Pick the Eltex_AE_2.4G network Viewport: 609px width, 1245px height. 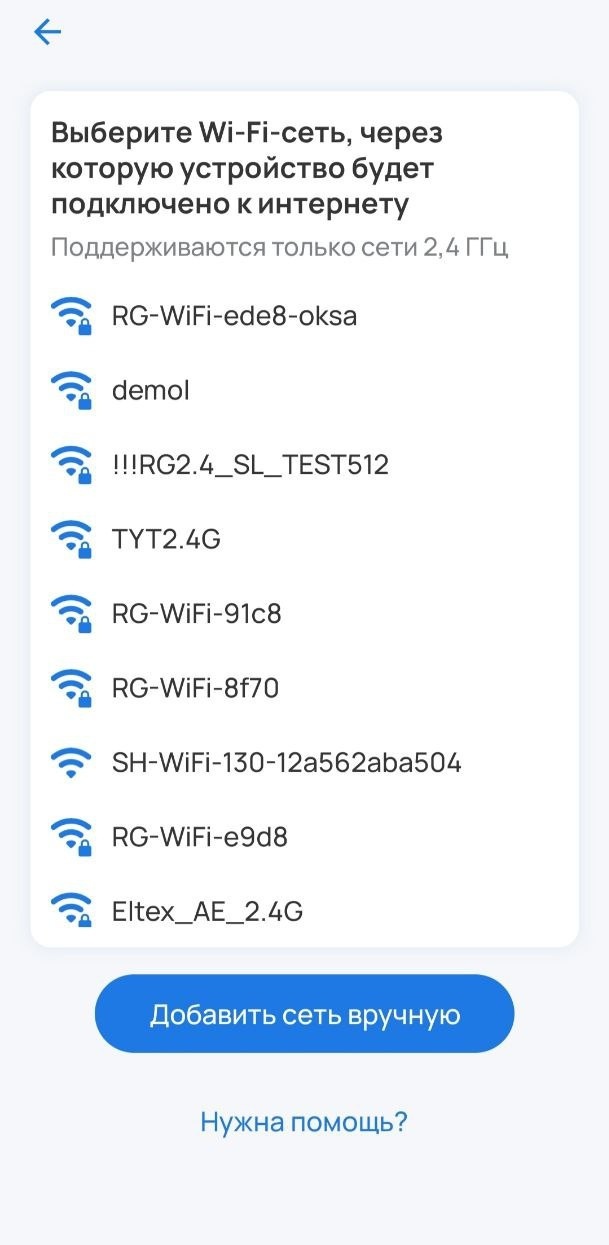coord(207,911)
